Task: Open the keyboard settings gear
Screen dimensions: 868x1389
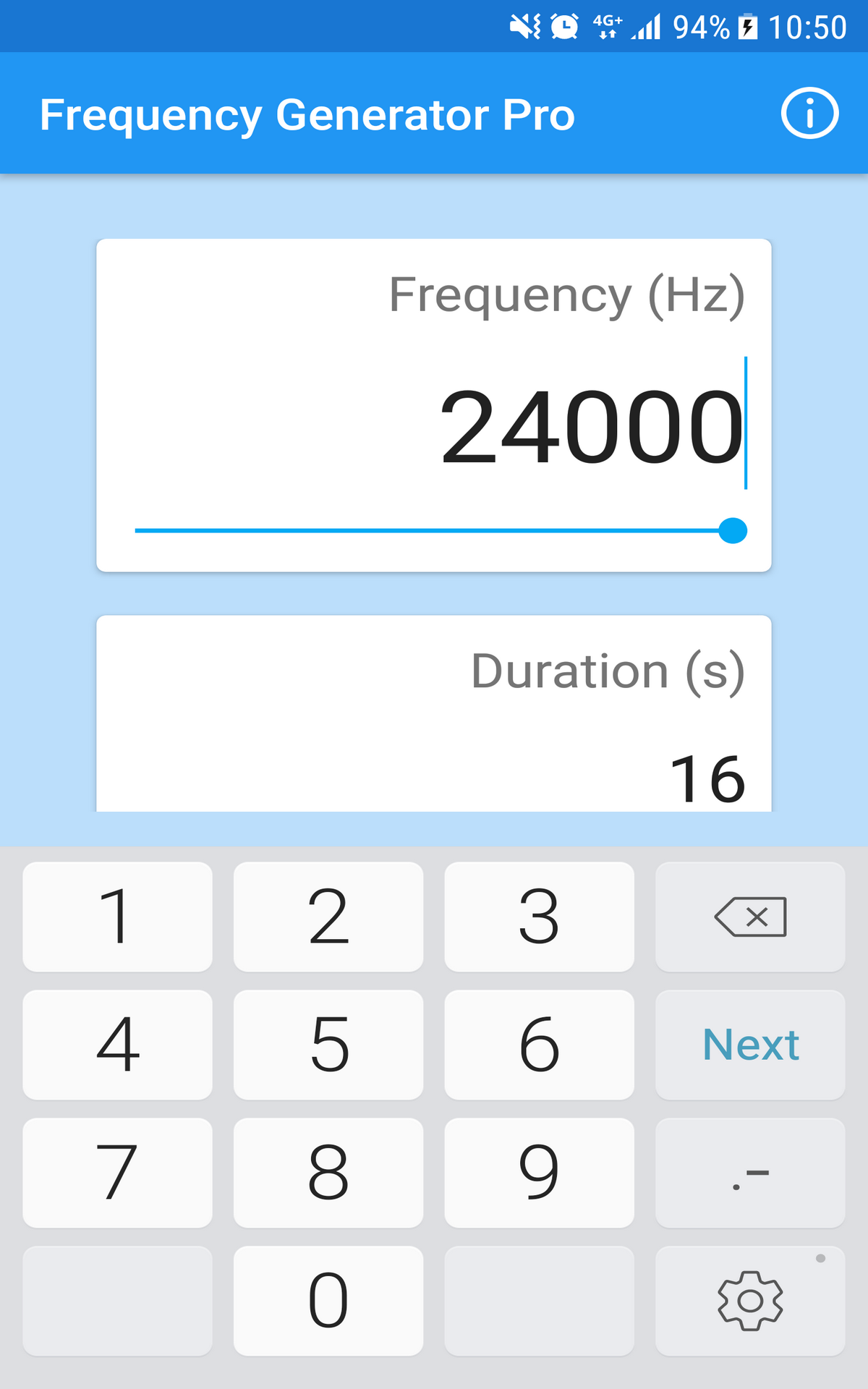Action: [750, 1300]
